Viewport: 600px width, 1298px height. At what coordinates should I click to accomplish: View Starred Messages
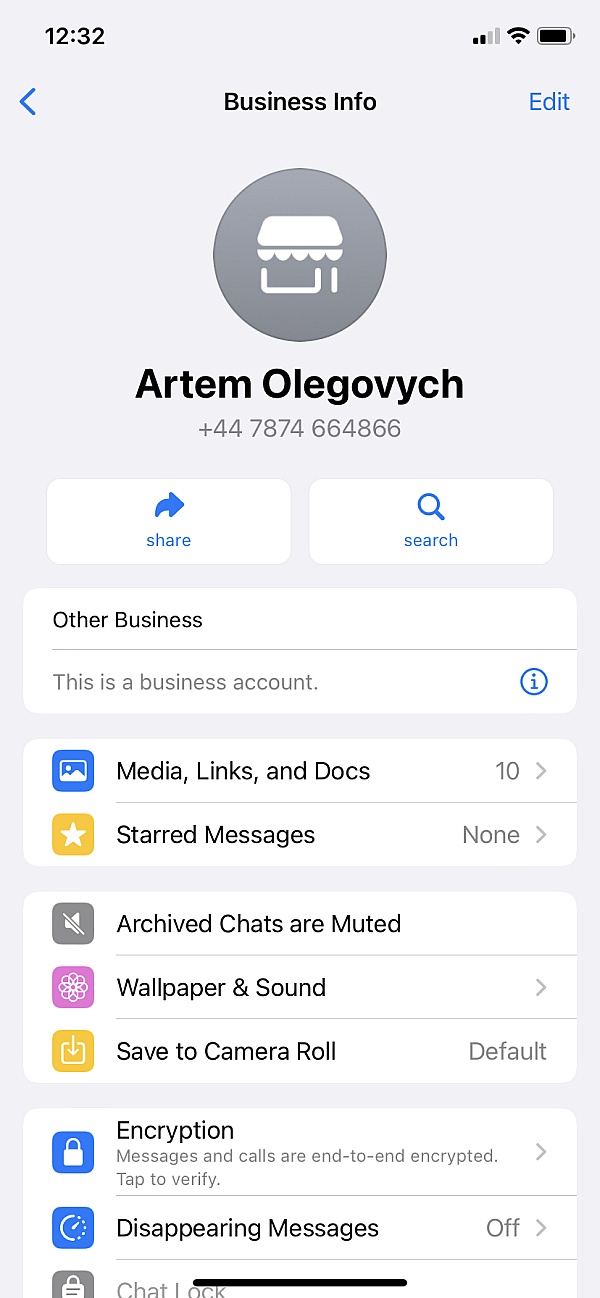pos(300,835)
